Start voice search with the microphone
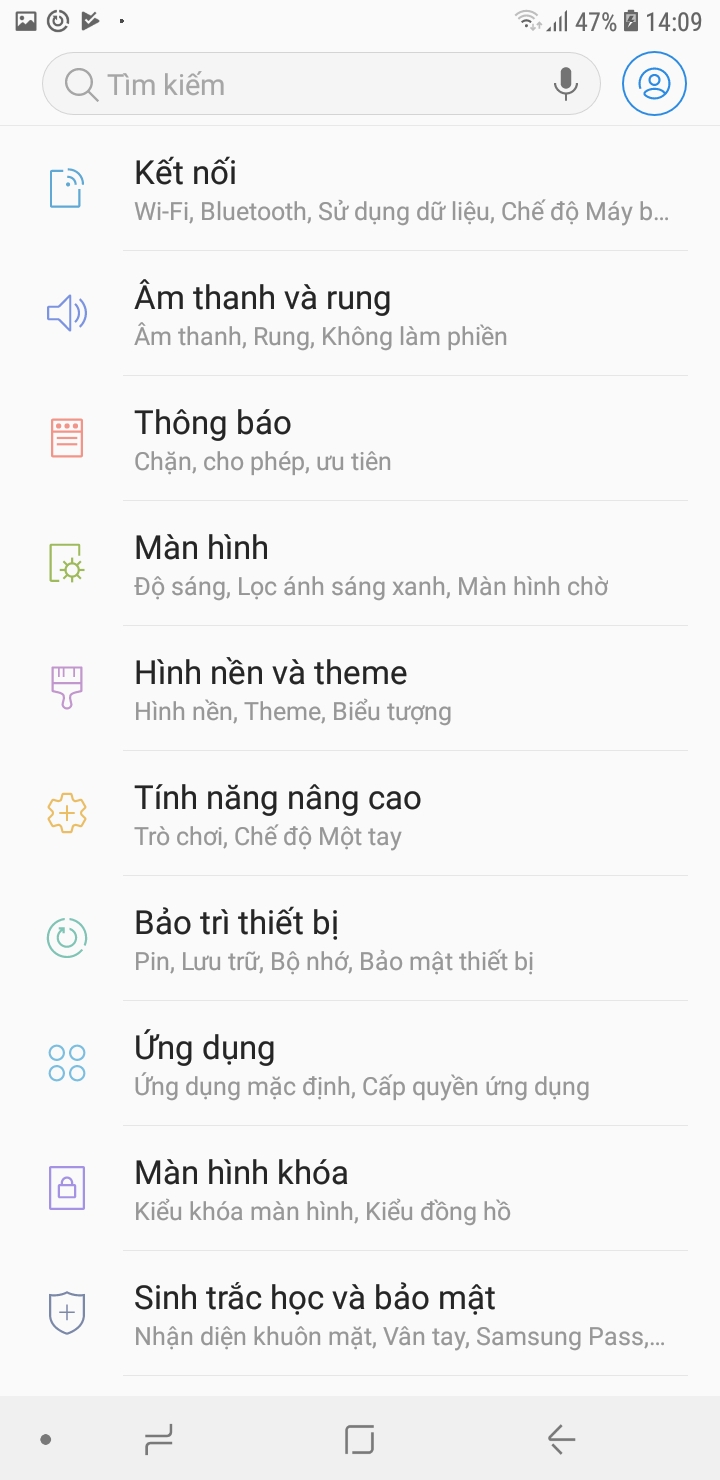 (x=565, y=84)
